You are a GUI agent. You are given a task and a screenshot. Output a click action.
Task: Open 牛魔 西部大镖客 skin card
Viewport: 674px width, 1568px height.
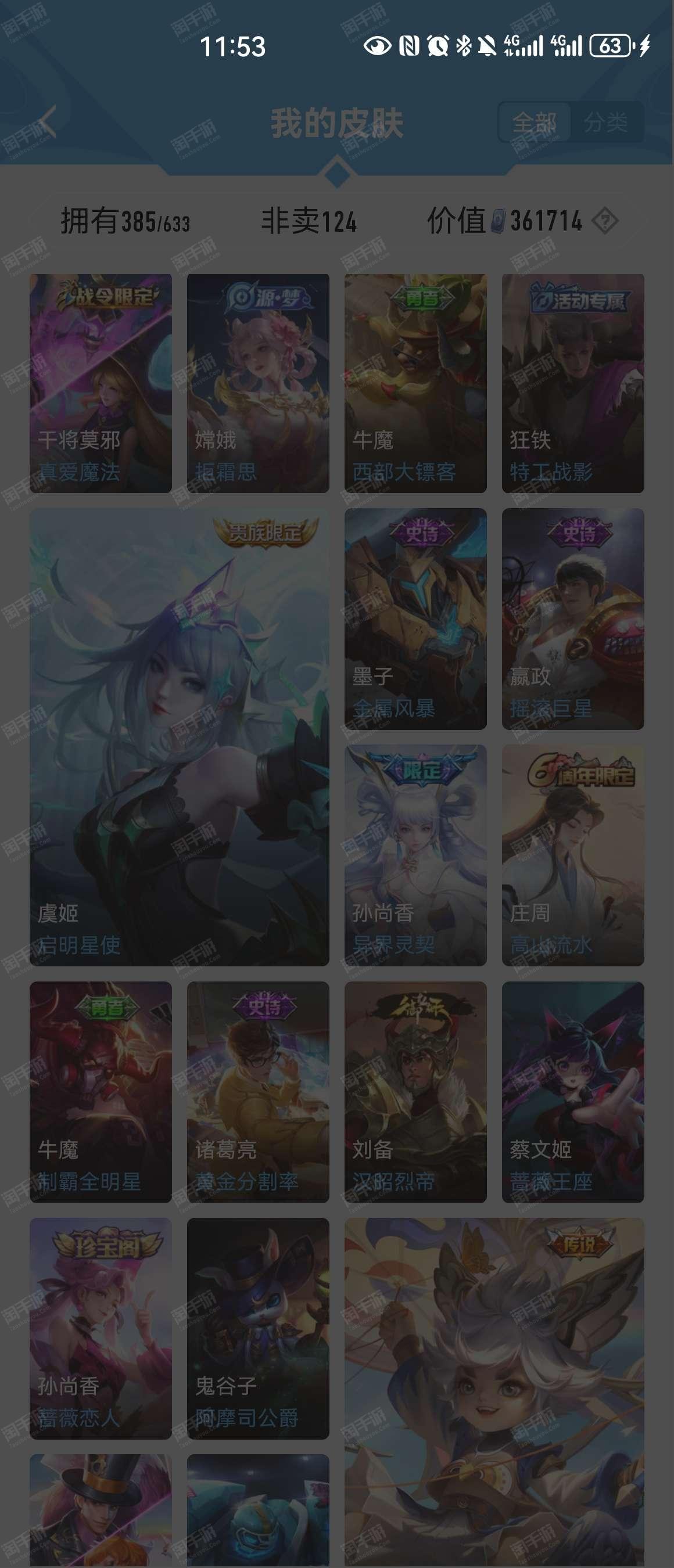[415, 383]
